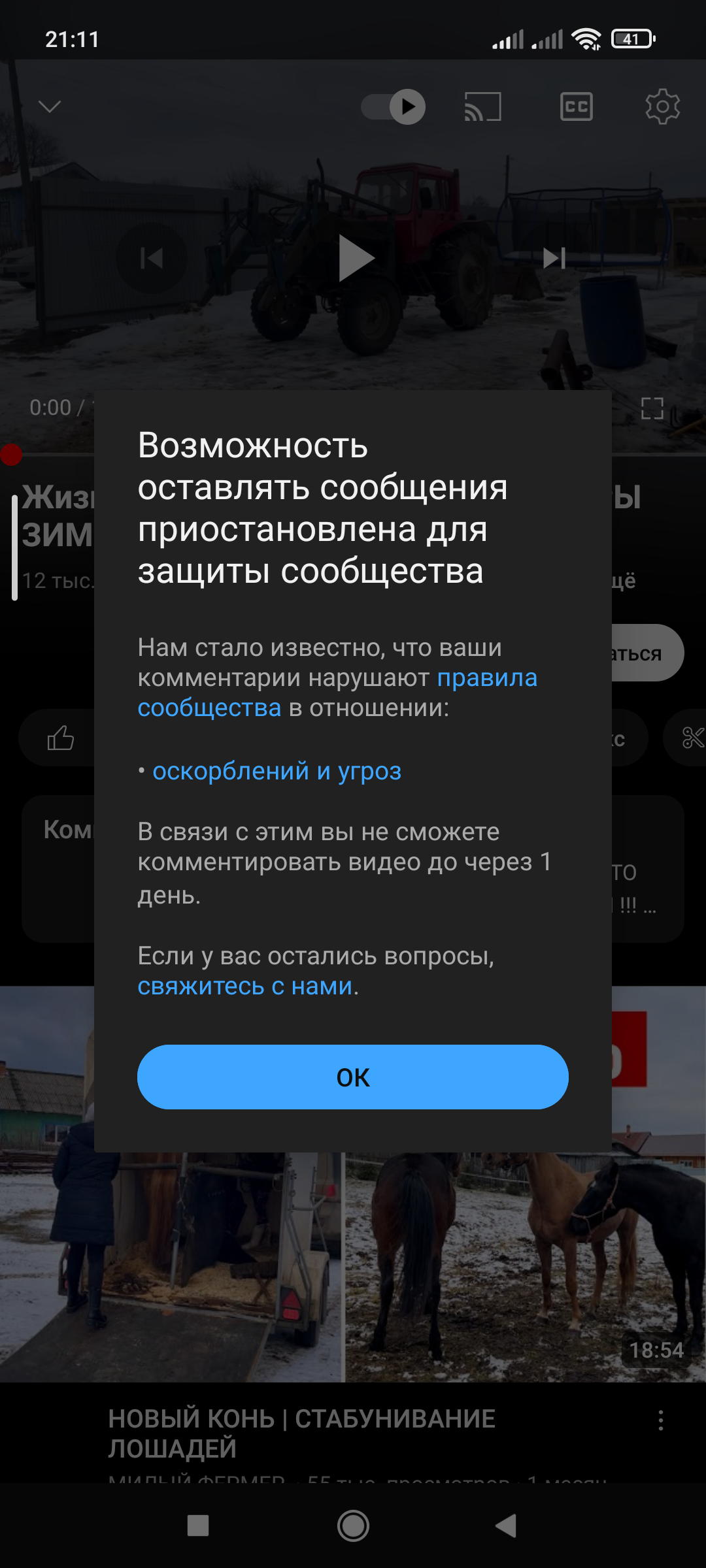Screen dimensions: 706x1568
Task: Return to the home screen
Action: point(353,1526)
